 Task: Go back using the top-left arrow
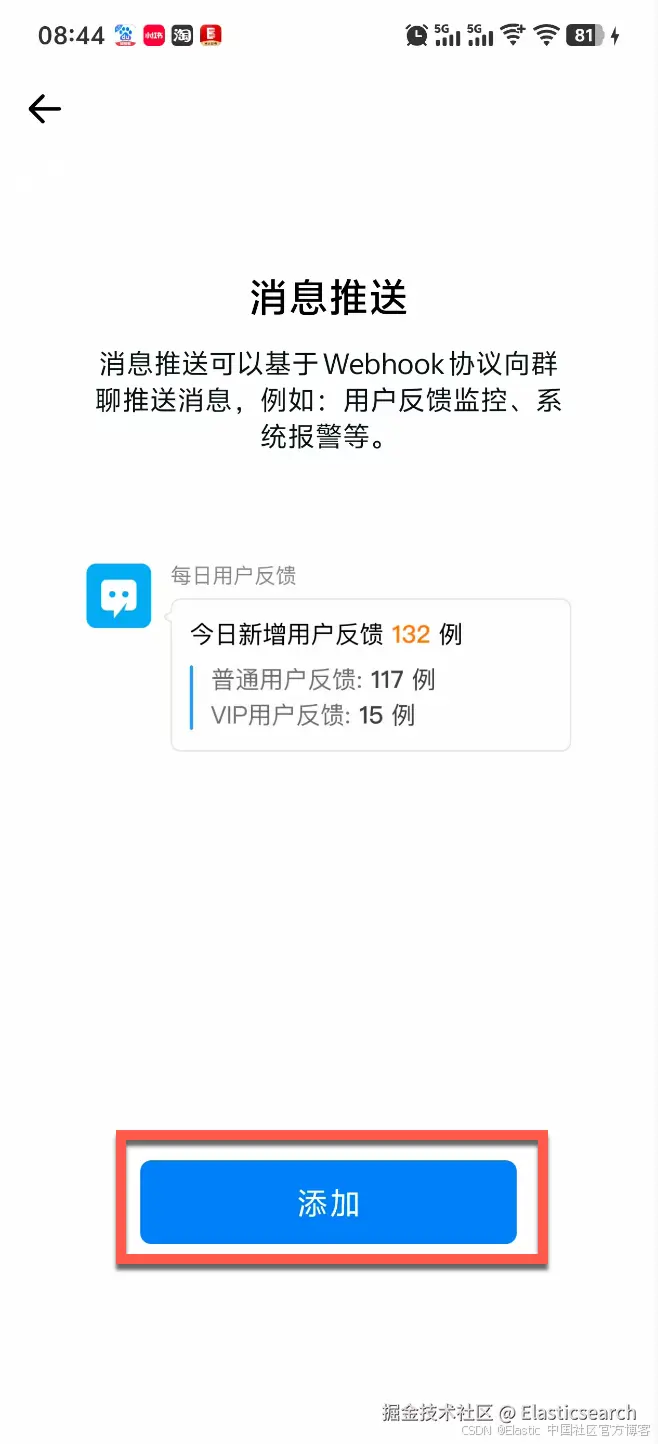coord(44,109)
